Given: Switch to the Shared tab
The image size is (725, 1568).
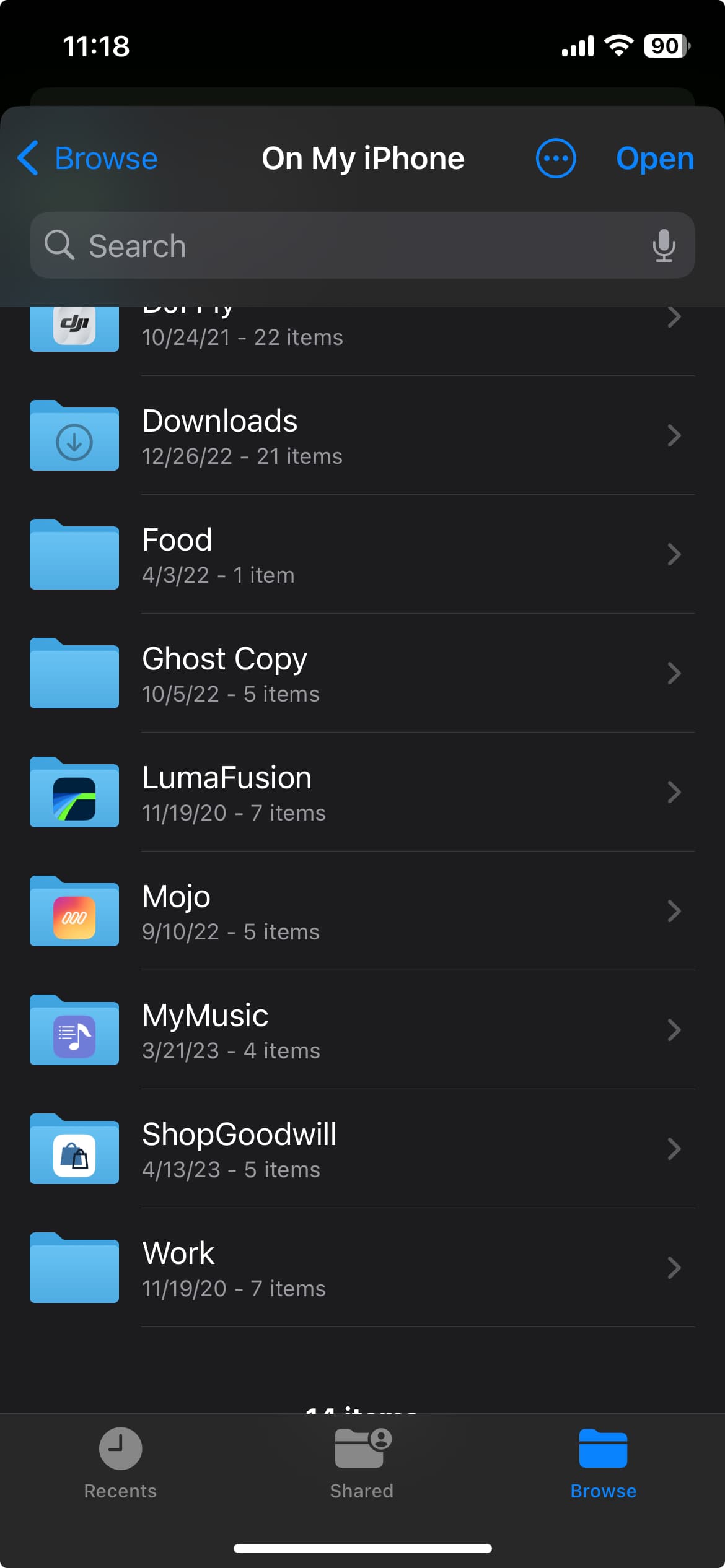Looking at the screenshot, I should click(x=362, y=1463).
